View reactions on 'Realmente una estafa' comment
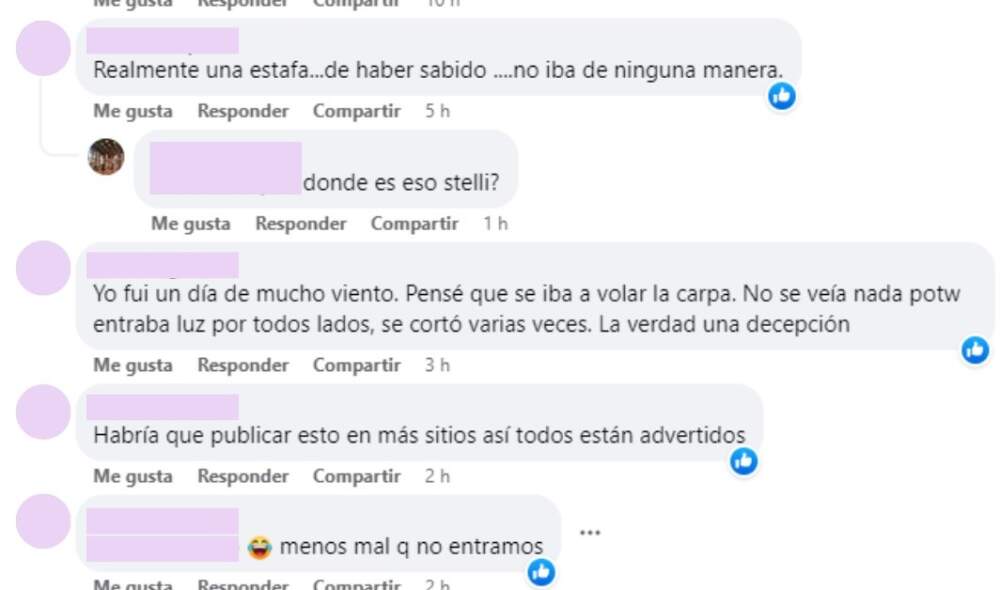Image resolution: width=1000 pixels, height=590 pixels. [x=781, y=95]
